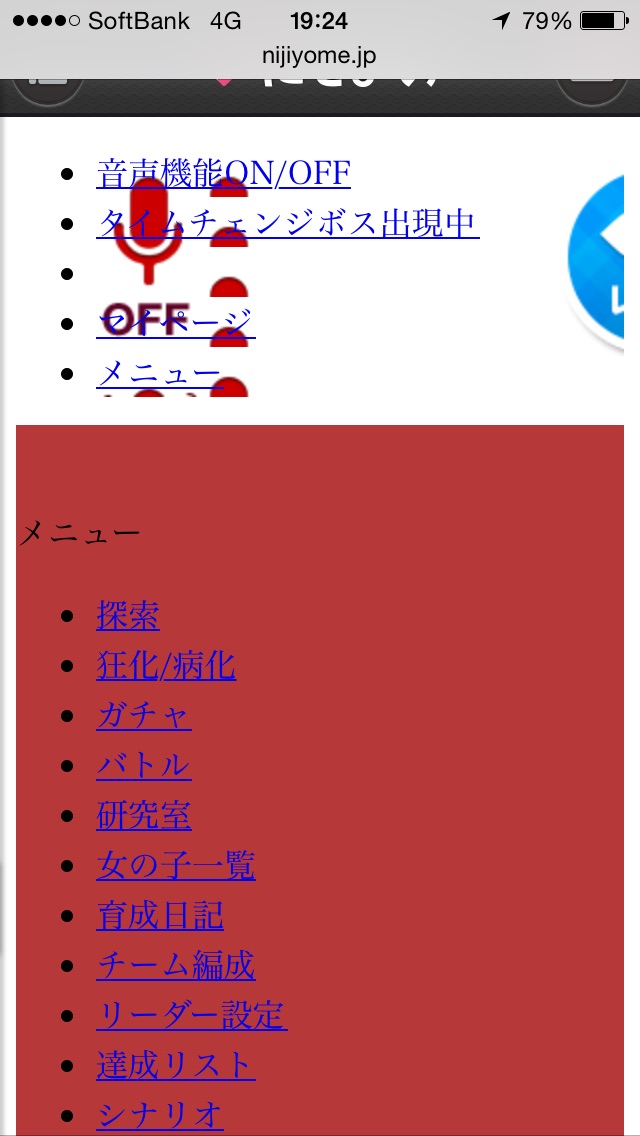The image size is (640, 1136).
Task: View 女の子一覧
Action: tap(175, 865)
